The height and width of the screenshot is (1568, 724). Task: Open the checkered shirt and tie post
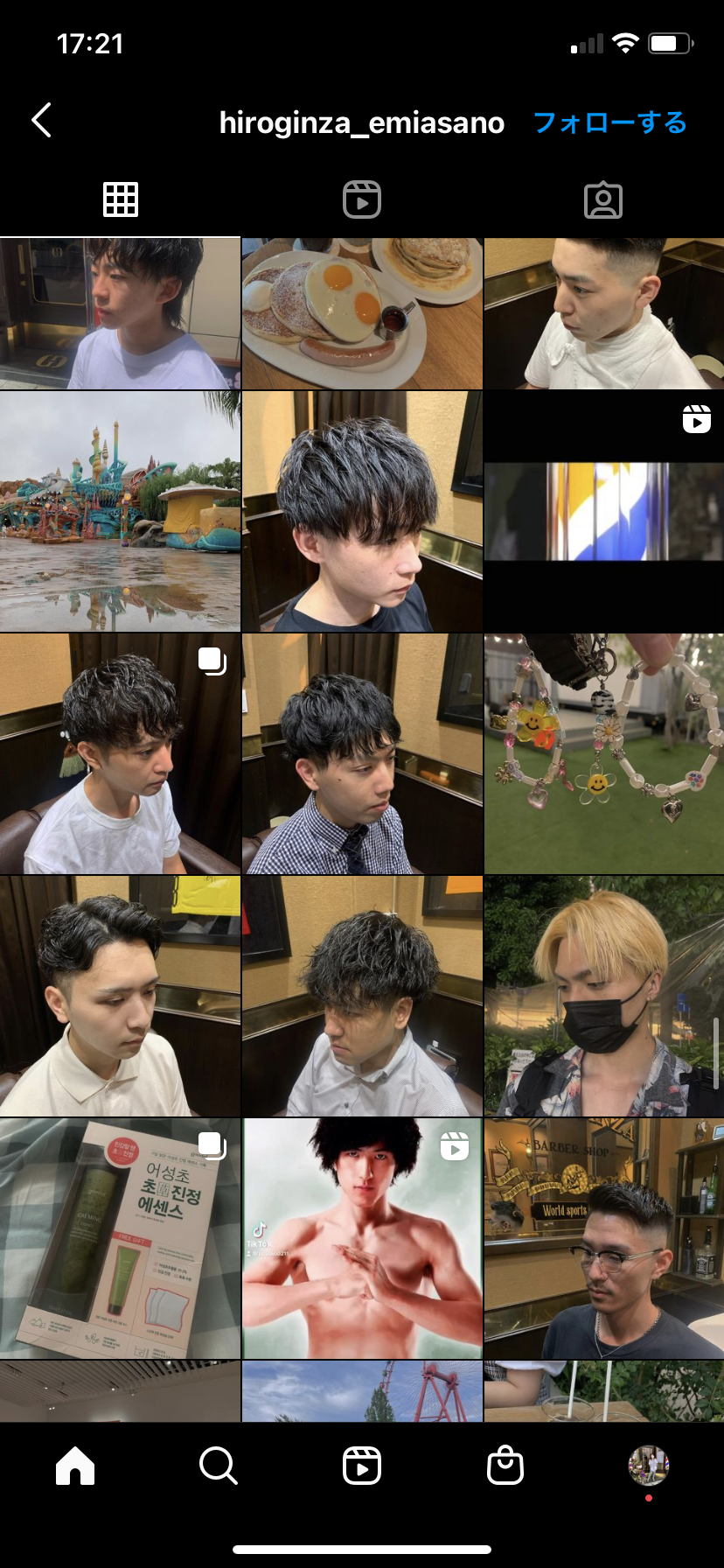pyautogui.click(x=362, y=753)
